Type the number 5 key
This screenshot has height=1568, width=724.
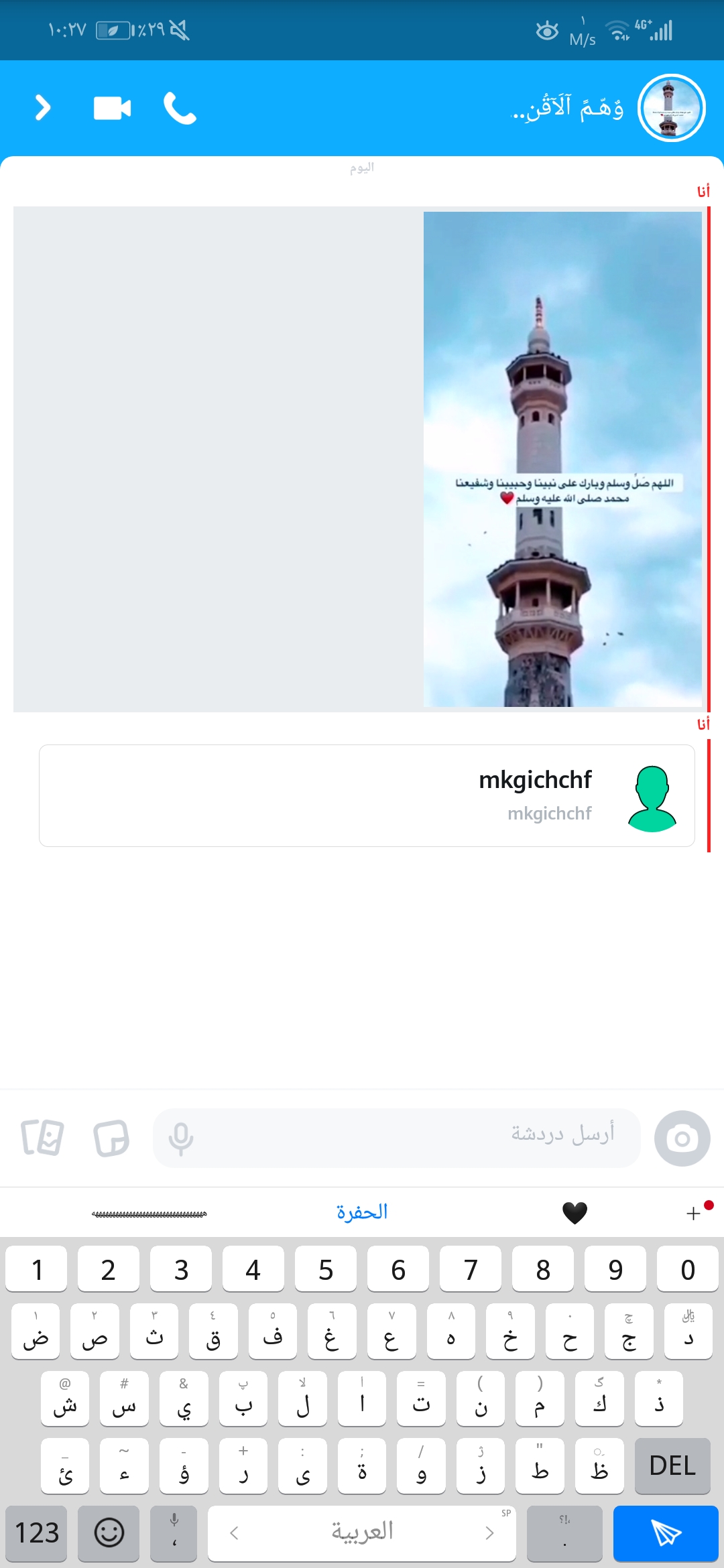pos(326,1269)
